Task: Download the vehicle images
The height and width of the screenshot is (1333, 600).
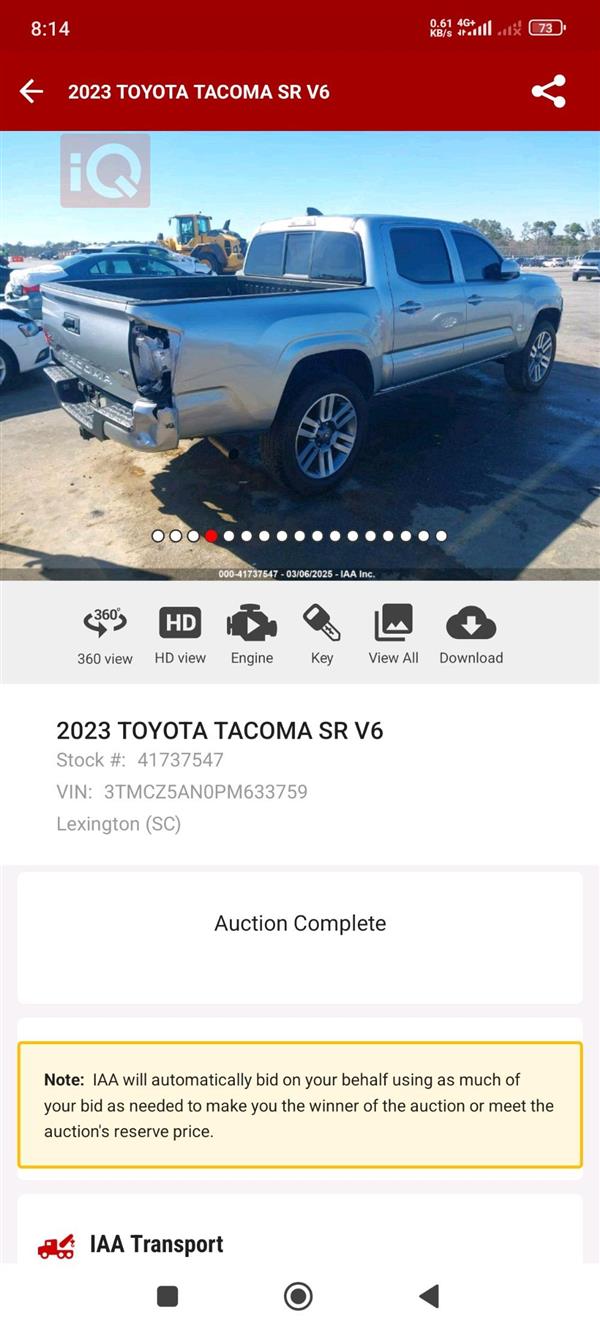Action: tap(471, 635)
